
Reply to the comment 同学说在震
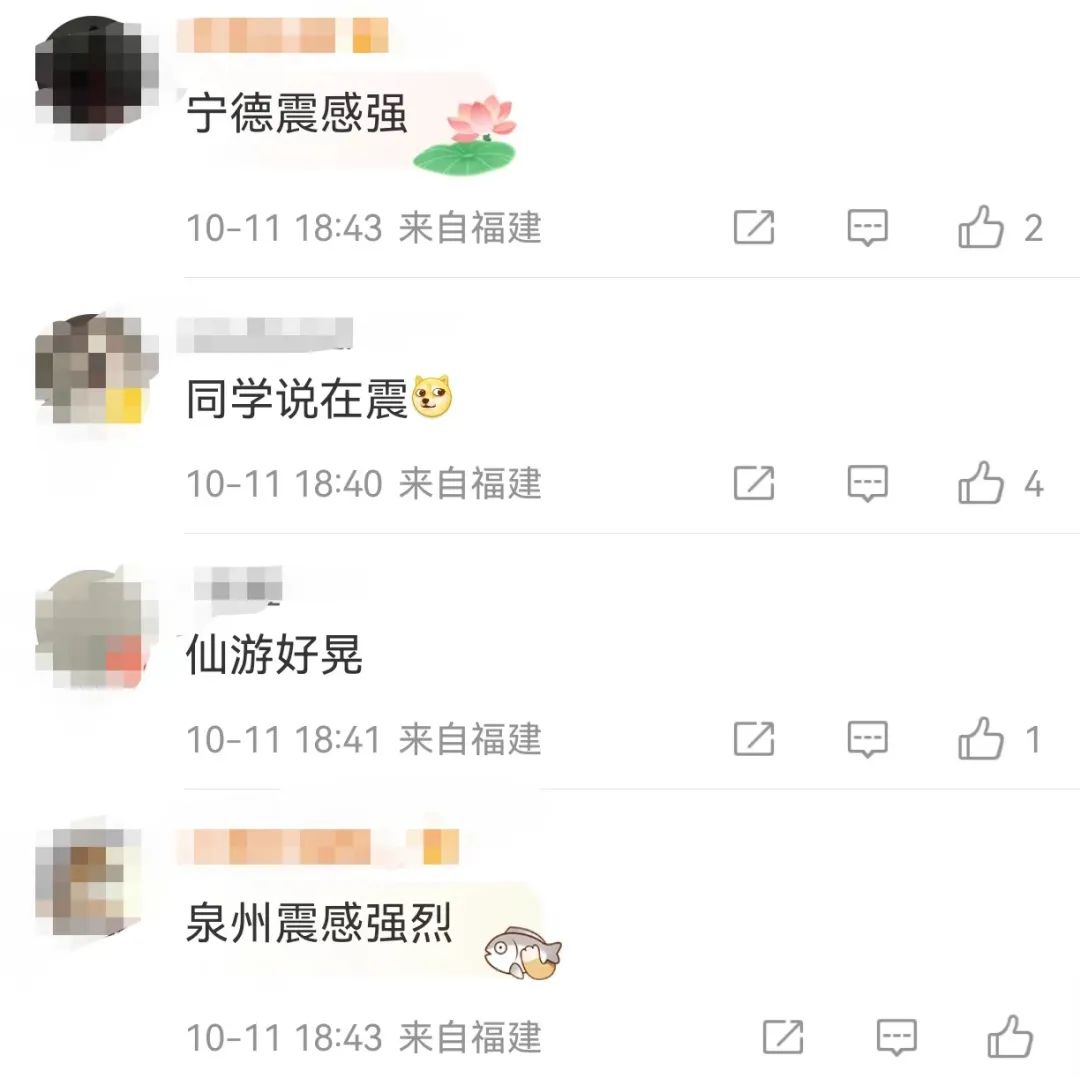(867, 484)
